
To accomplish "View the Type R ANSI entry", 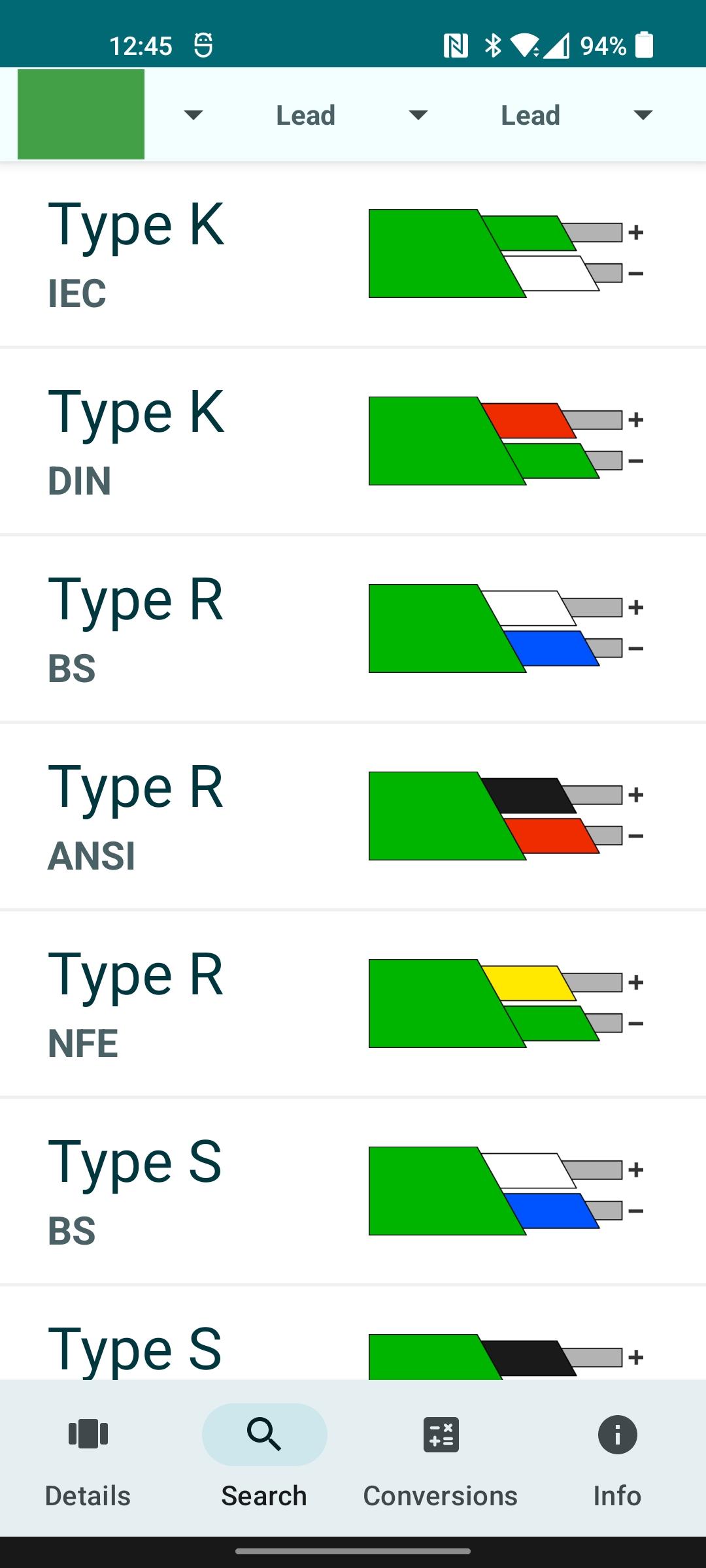I will [353, 816].
